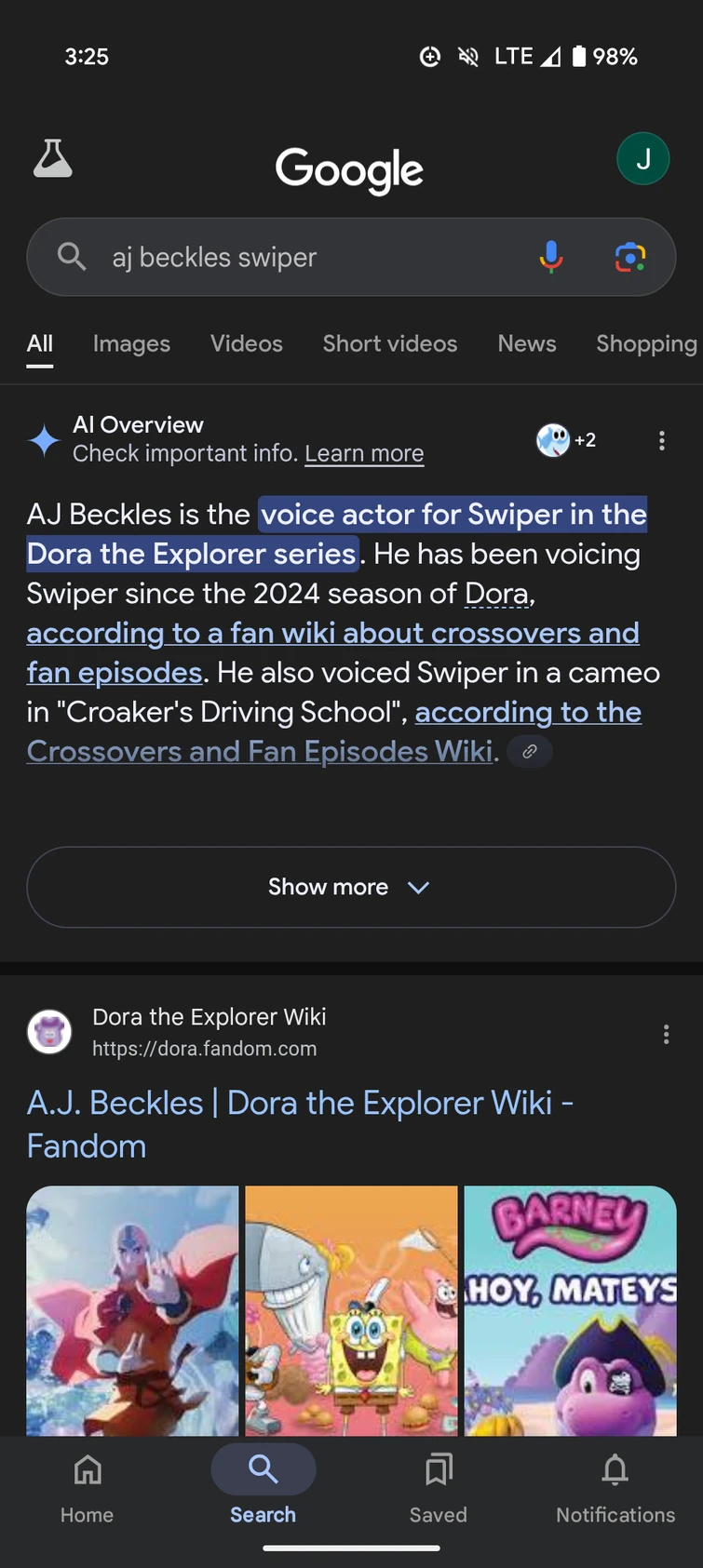Copy the AI Overview link using the chain icon

[x=529, y=751]
